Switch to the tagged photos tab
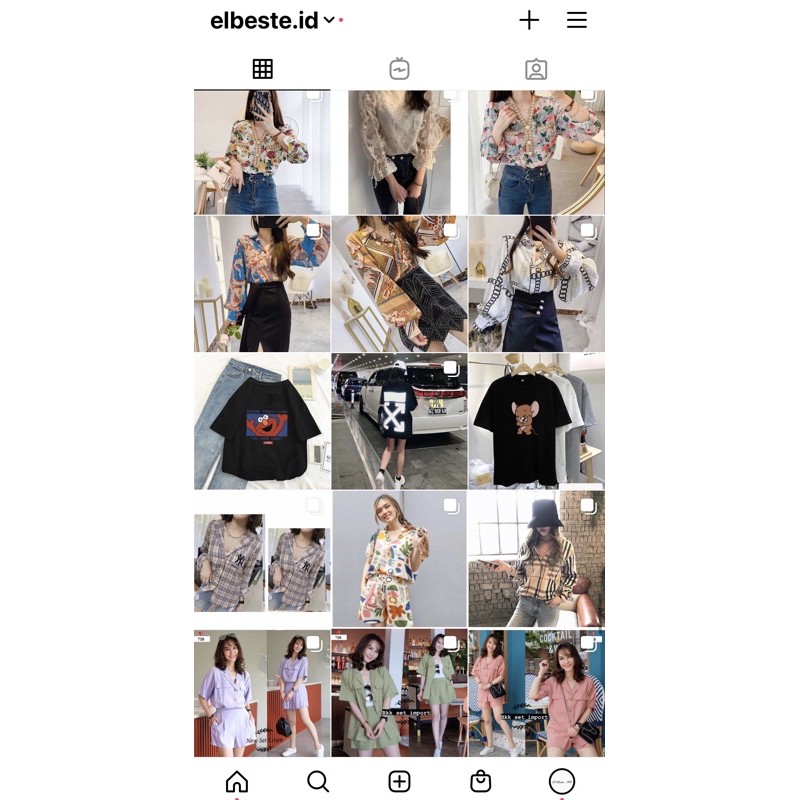 click(x=536, y=69)
